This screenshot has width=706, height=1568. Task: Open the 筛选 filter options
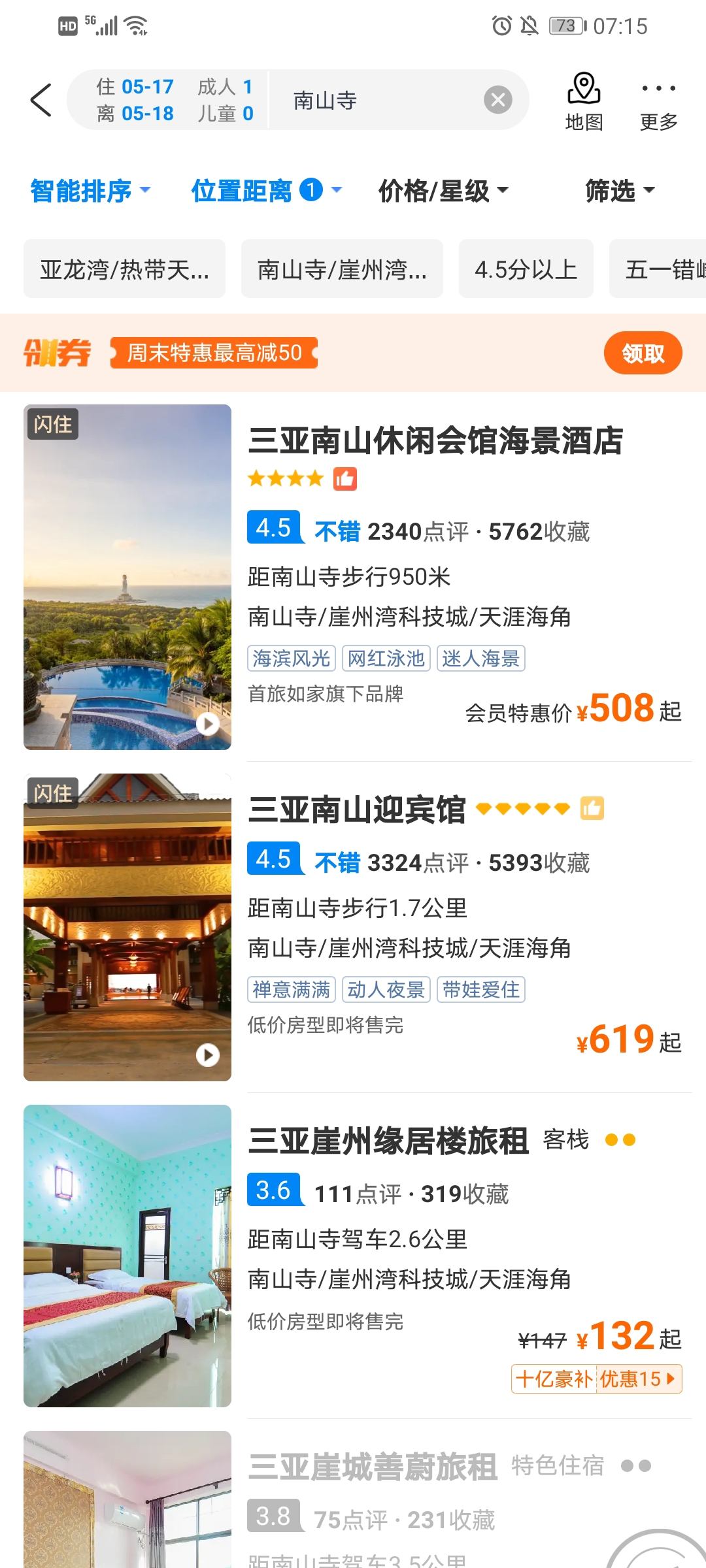[618, 191]
